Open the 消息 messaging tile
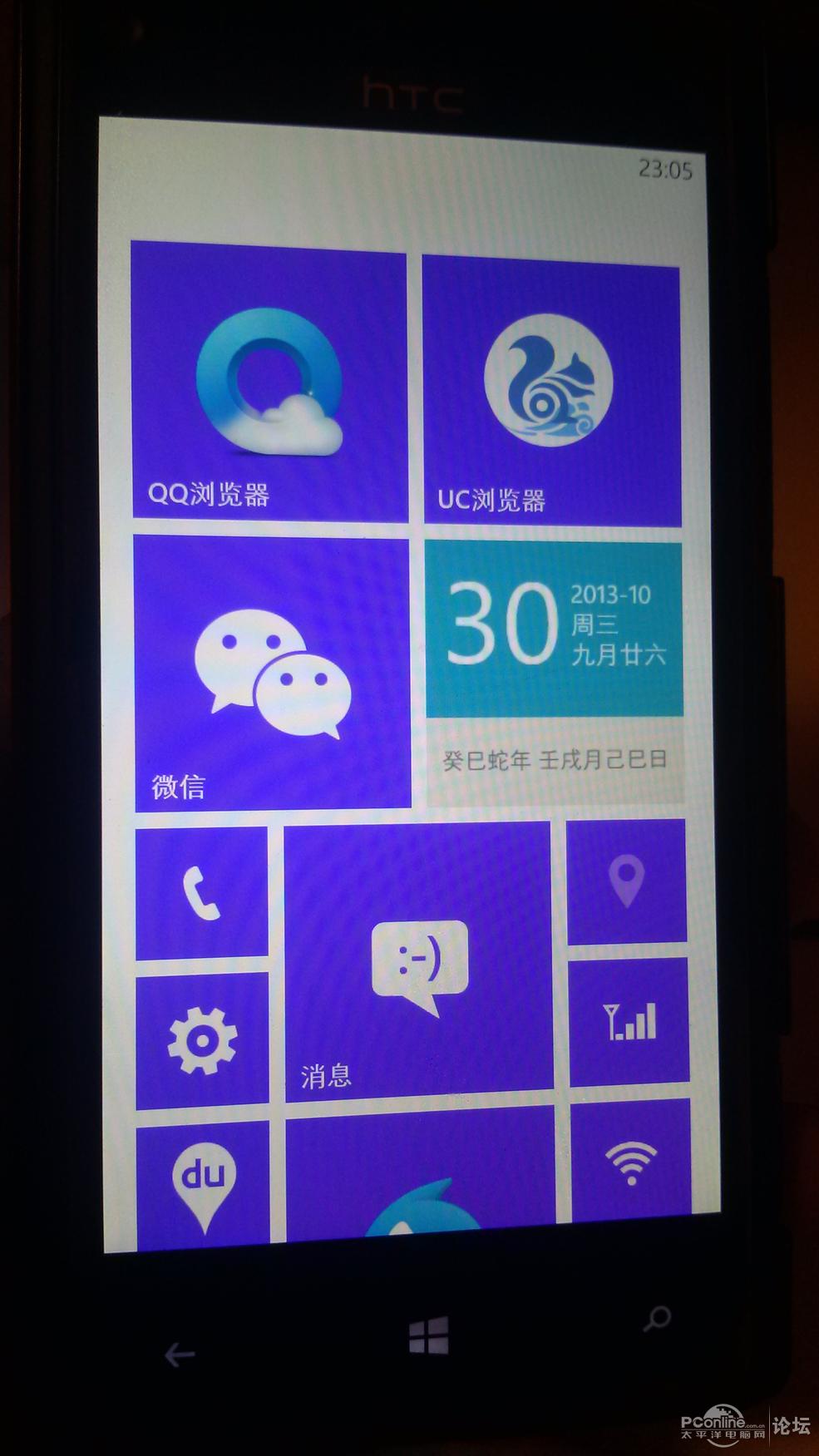 click(418, 962)
